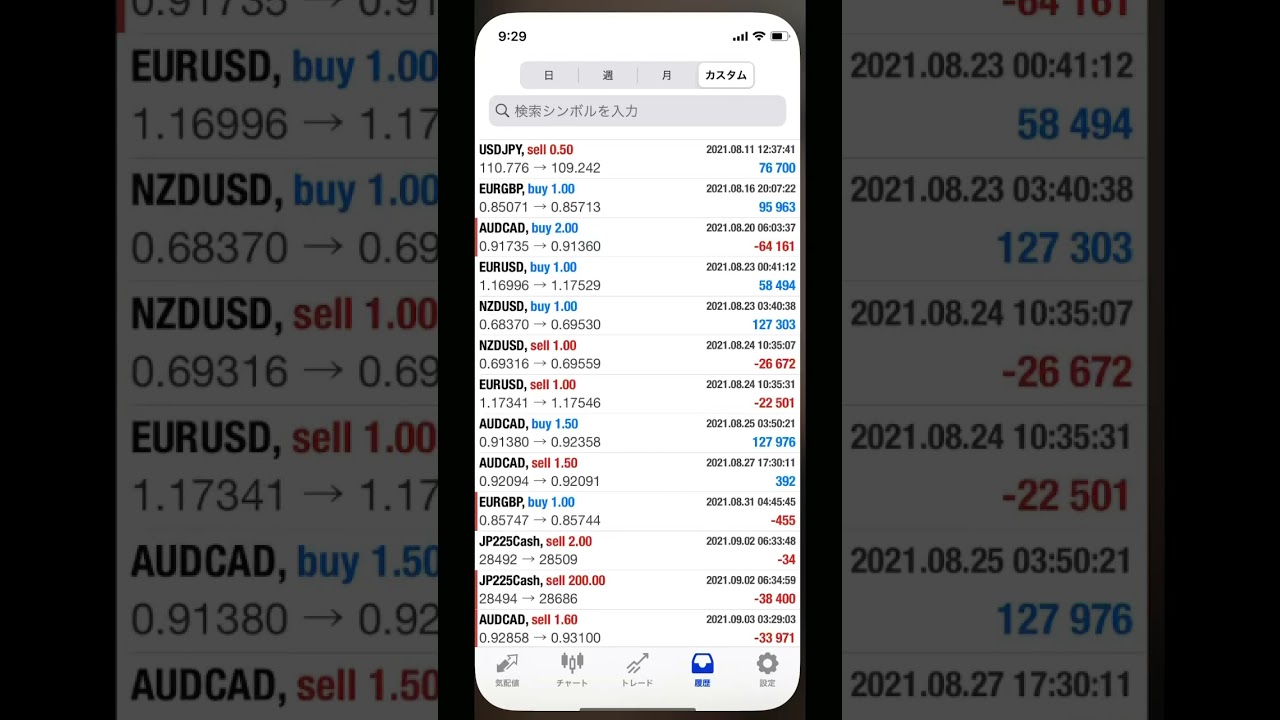Screen dimensions: 1280x720
Task: Go to the 気配値 quotes tab
Action: pos(507,670)
